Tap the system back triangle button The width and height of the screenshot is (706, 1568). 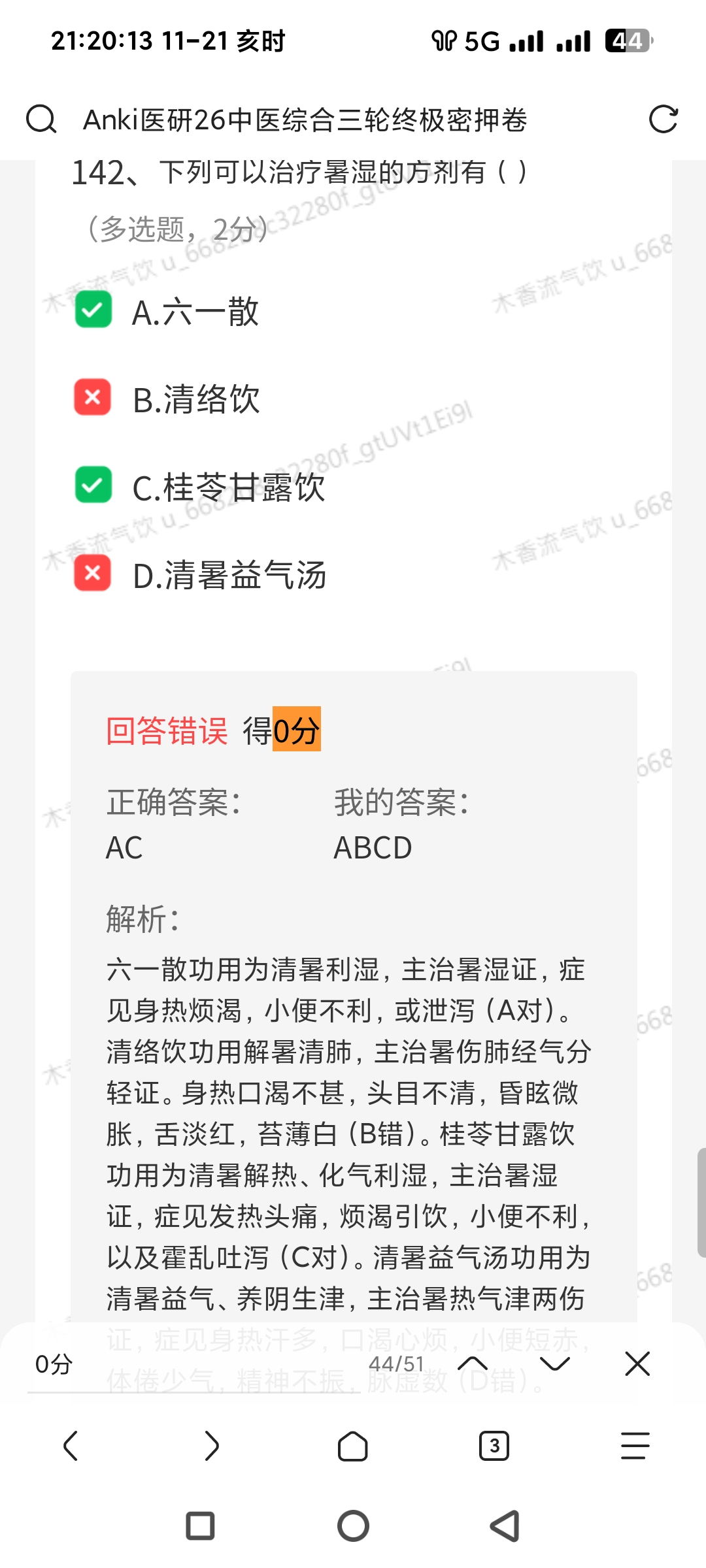tap(505, 1526)
